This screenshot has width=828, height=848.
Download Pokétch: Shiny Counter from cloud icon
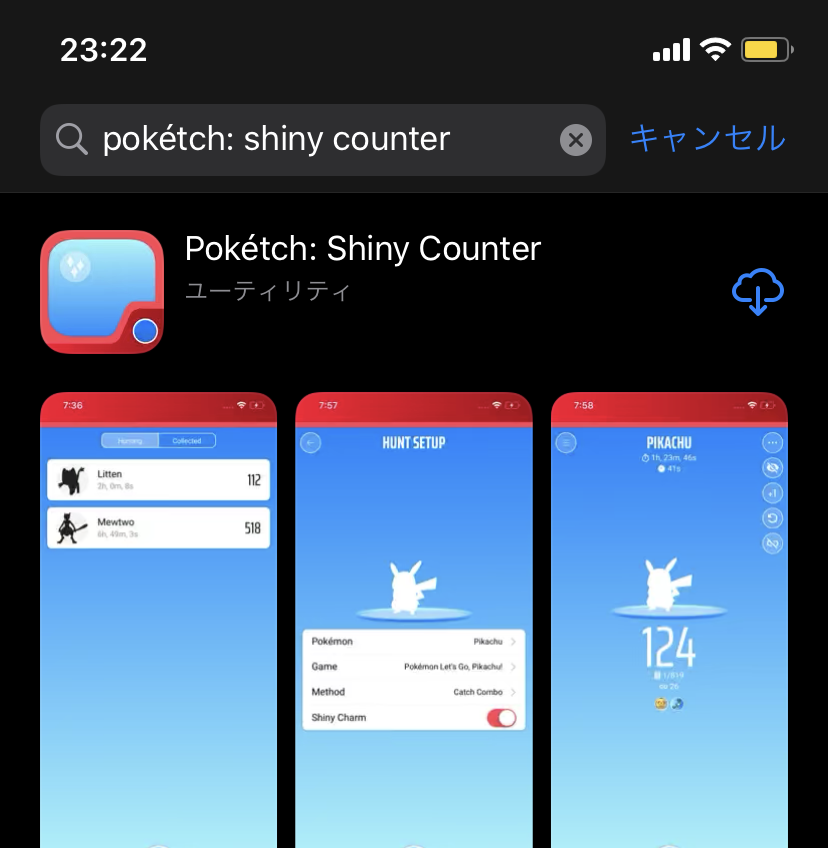click(757, 292)
